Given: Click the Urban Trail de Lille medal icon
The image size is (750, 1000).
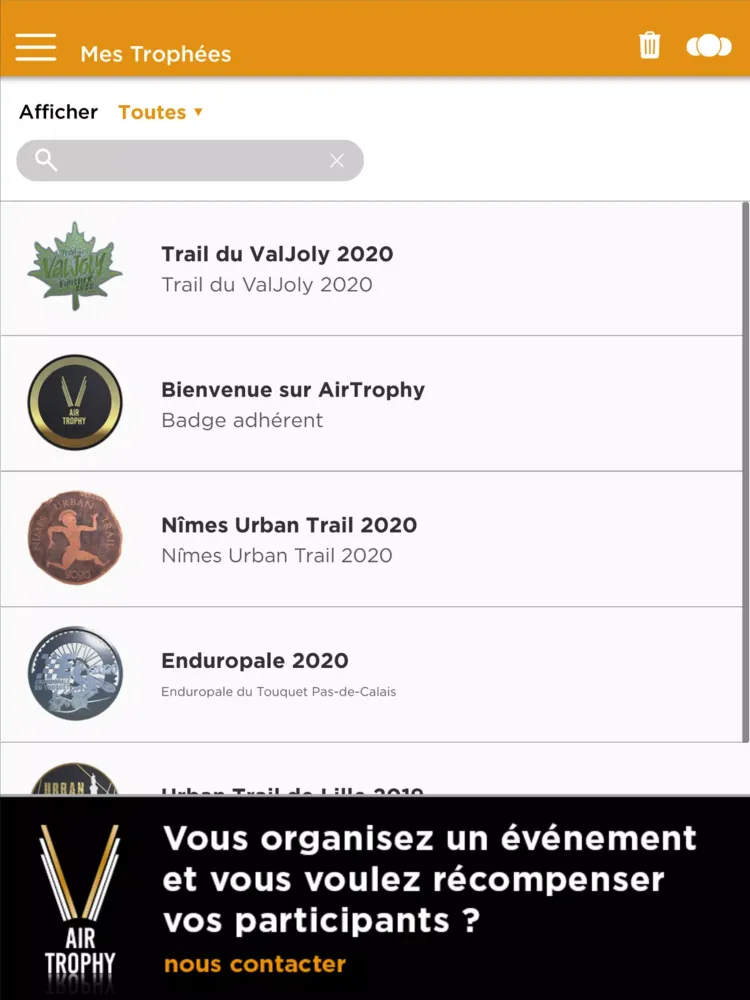Looking at the screenshot, I should pos(75,790).
